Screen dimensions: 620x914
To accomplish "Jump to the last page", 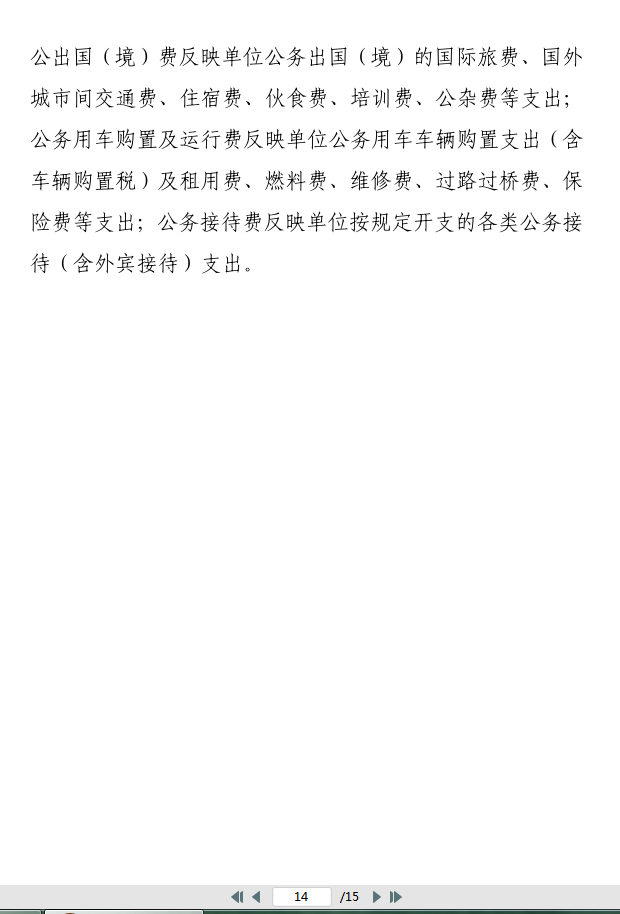I will [396, 897].
